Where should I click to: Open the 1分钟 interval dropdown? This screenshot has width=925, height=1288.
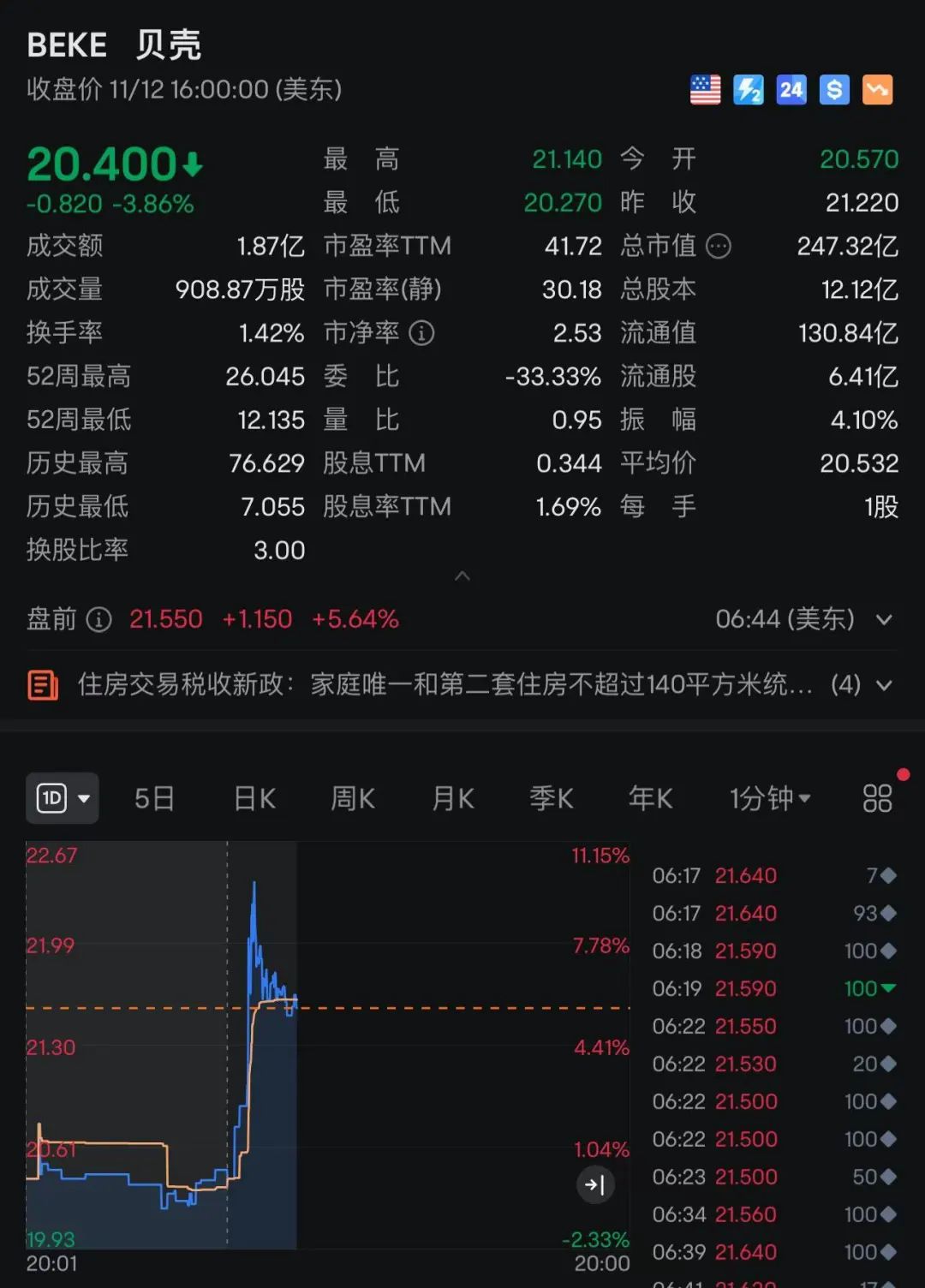(x=769, y=798)
